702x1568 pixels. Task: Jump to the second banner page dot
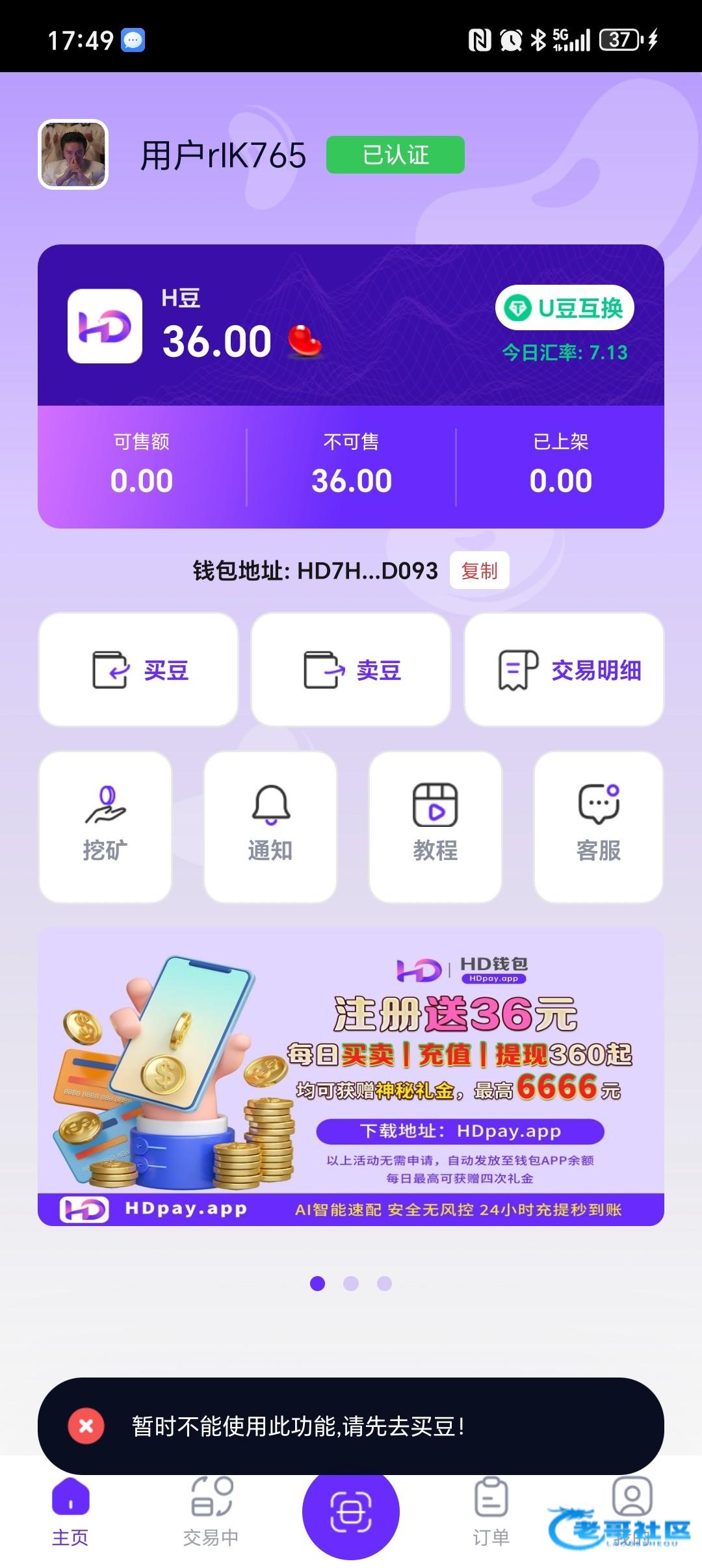[351, 1283]
